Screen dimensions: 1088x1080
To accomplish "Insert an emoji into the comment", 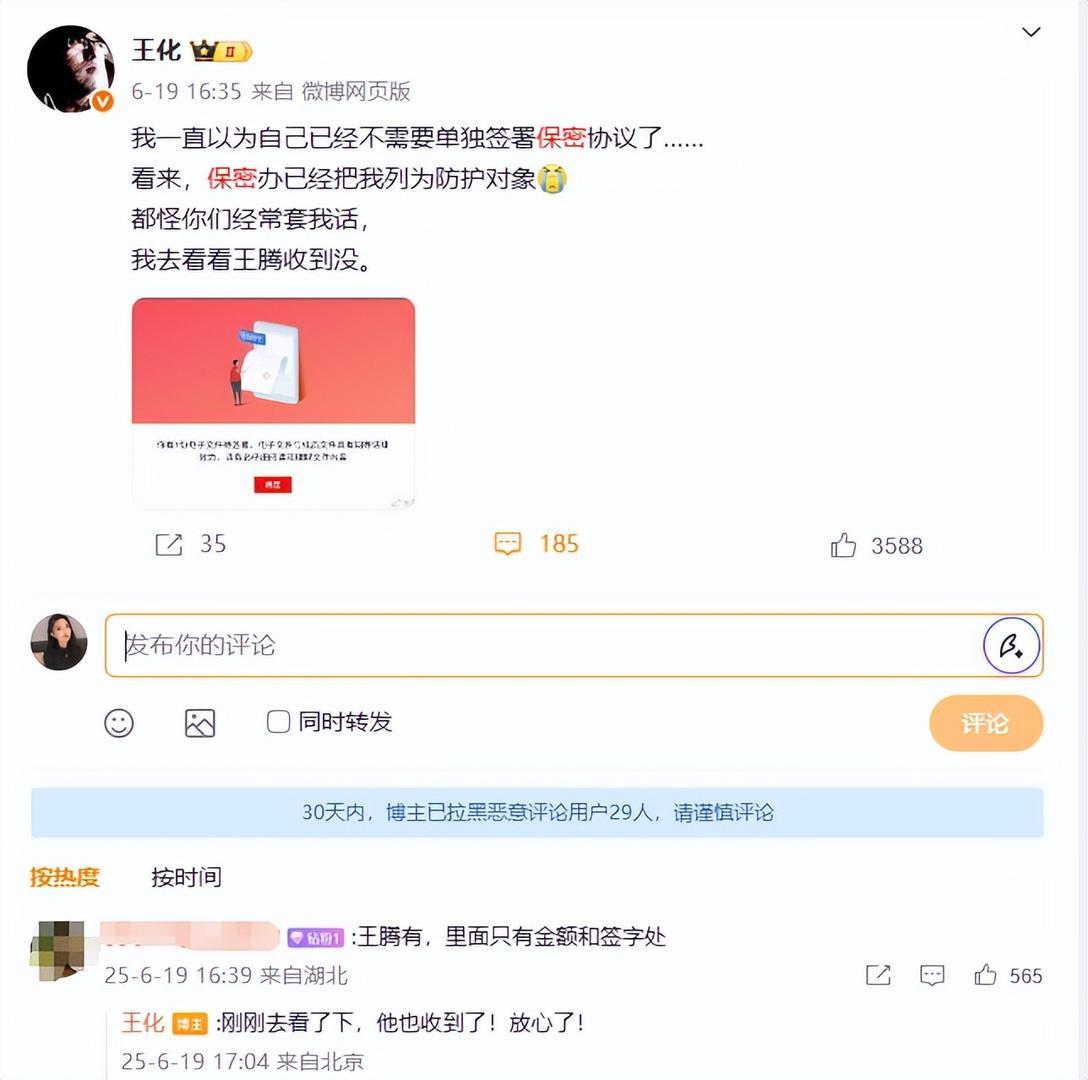I will 119,723.
